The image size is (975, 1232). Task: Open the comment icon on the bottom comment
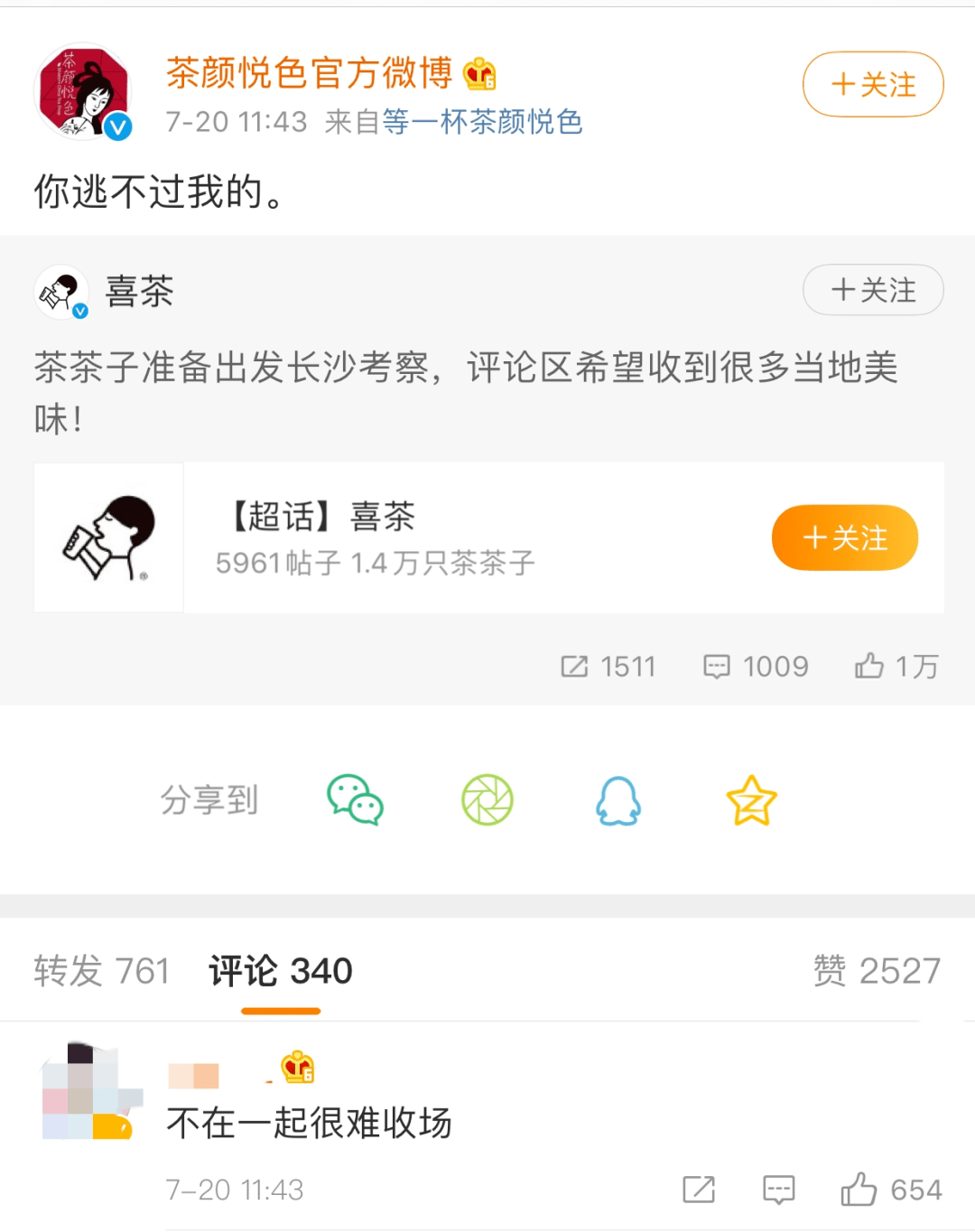(777, 1190)
